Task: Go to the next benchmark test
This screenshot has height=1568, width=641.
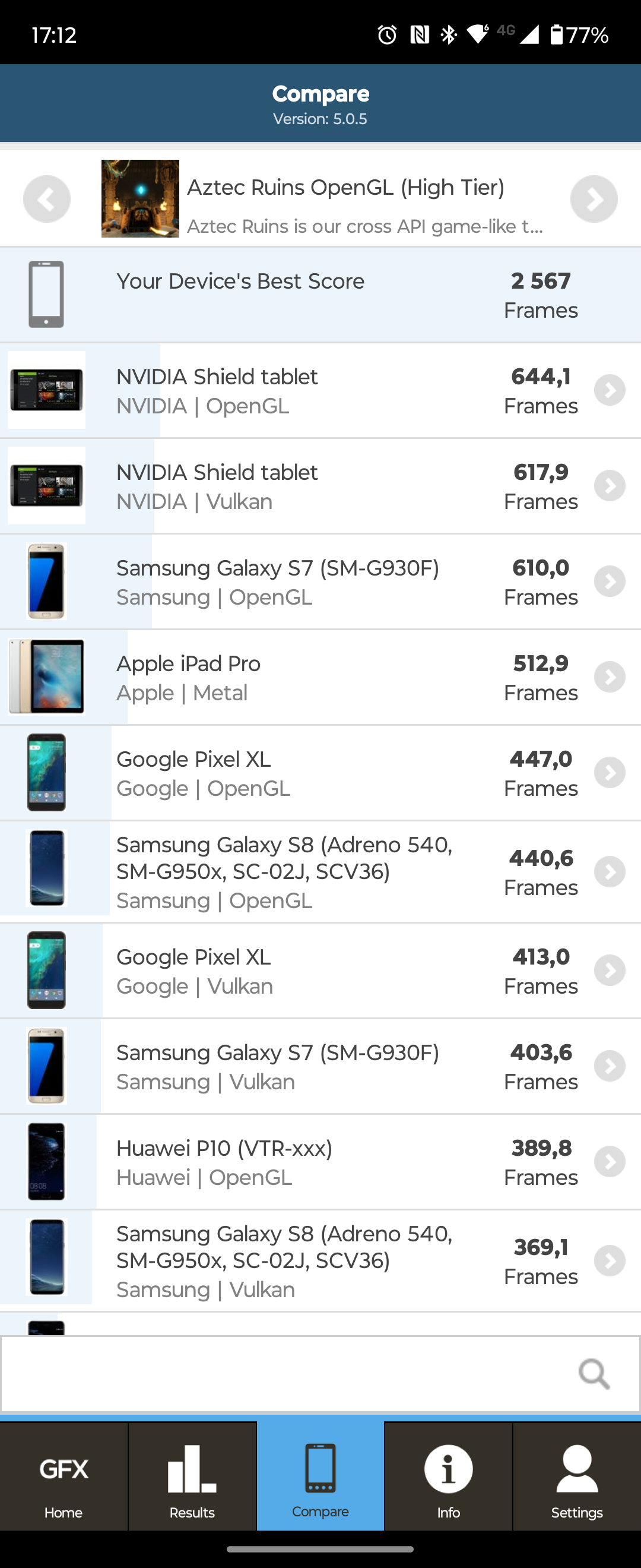Action: tap(594, 199)
